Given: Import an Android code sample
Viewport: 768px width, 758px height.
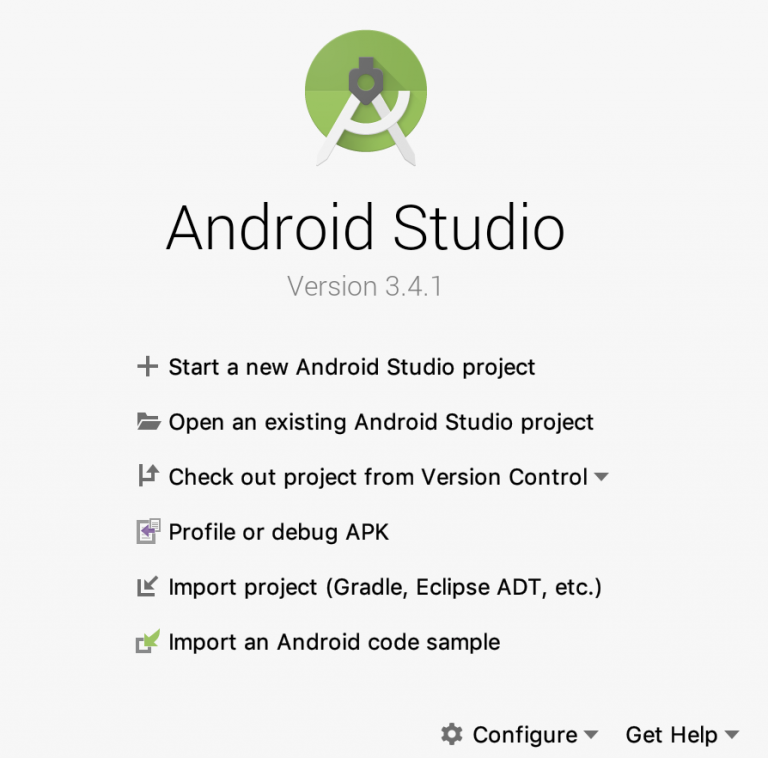Looking at the screenshot, I should click(333, 642).
